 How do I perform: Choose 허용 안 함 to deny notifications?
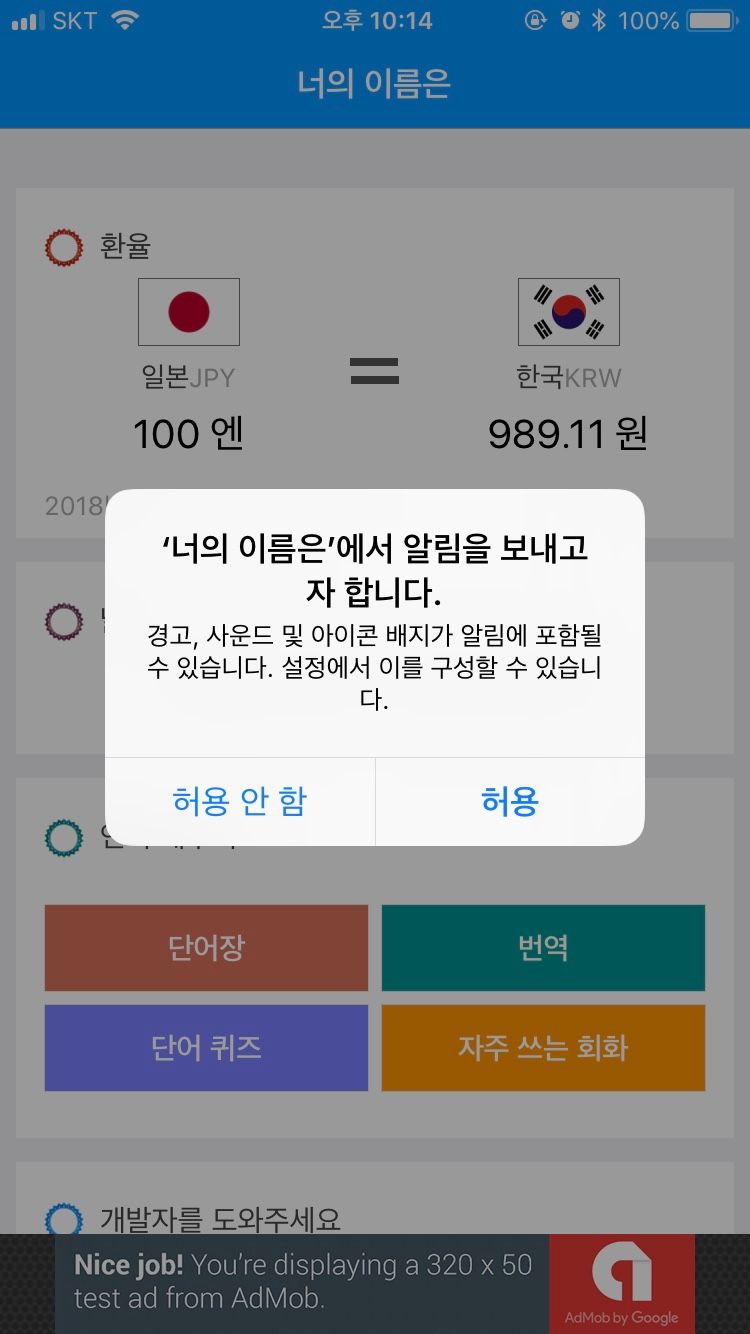tap(240, 801)
